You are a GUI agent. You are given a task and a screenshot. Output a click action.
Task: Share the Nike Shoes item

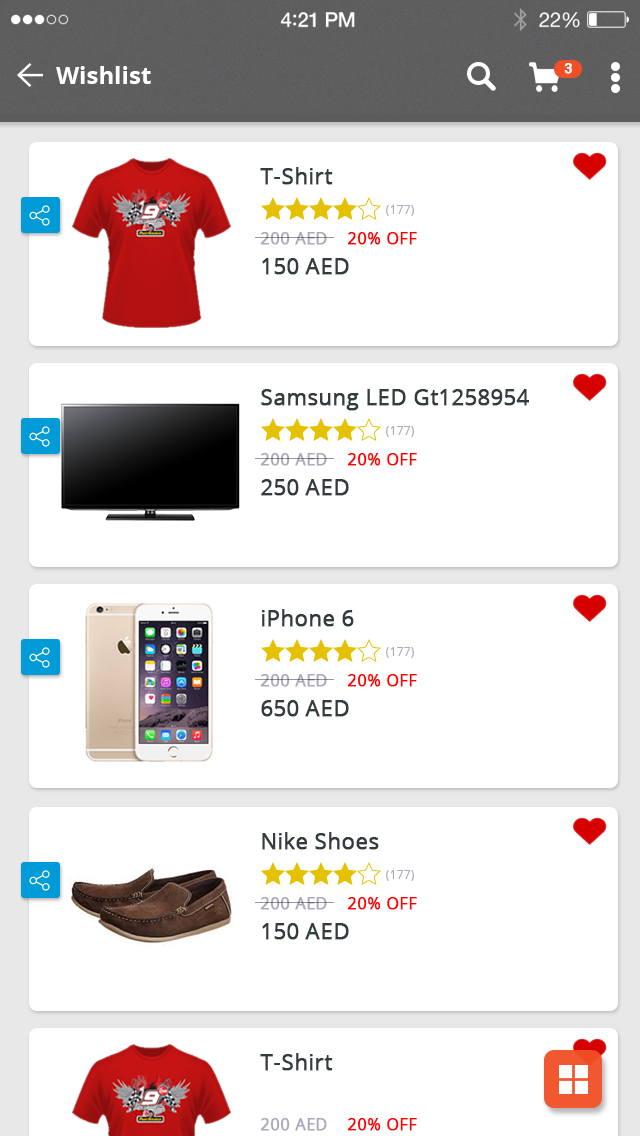point(40,880)
